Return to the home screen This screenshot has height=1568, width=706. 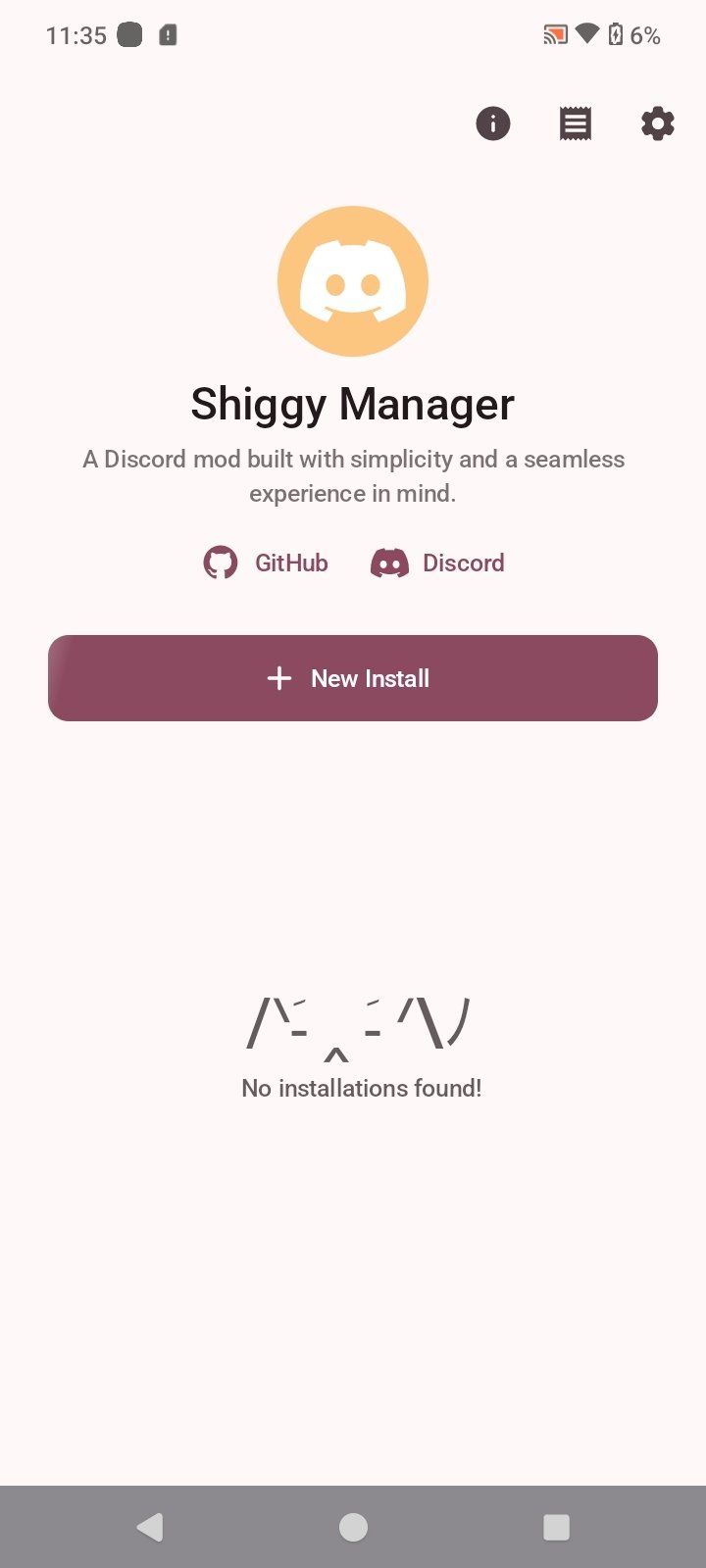click(x=353, y=1527)
